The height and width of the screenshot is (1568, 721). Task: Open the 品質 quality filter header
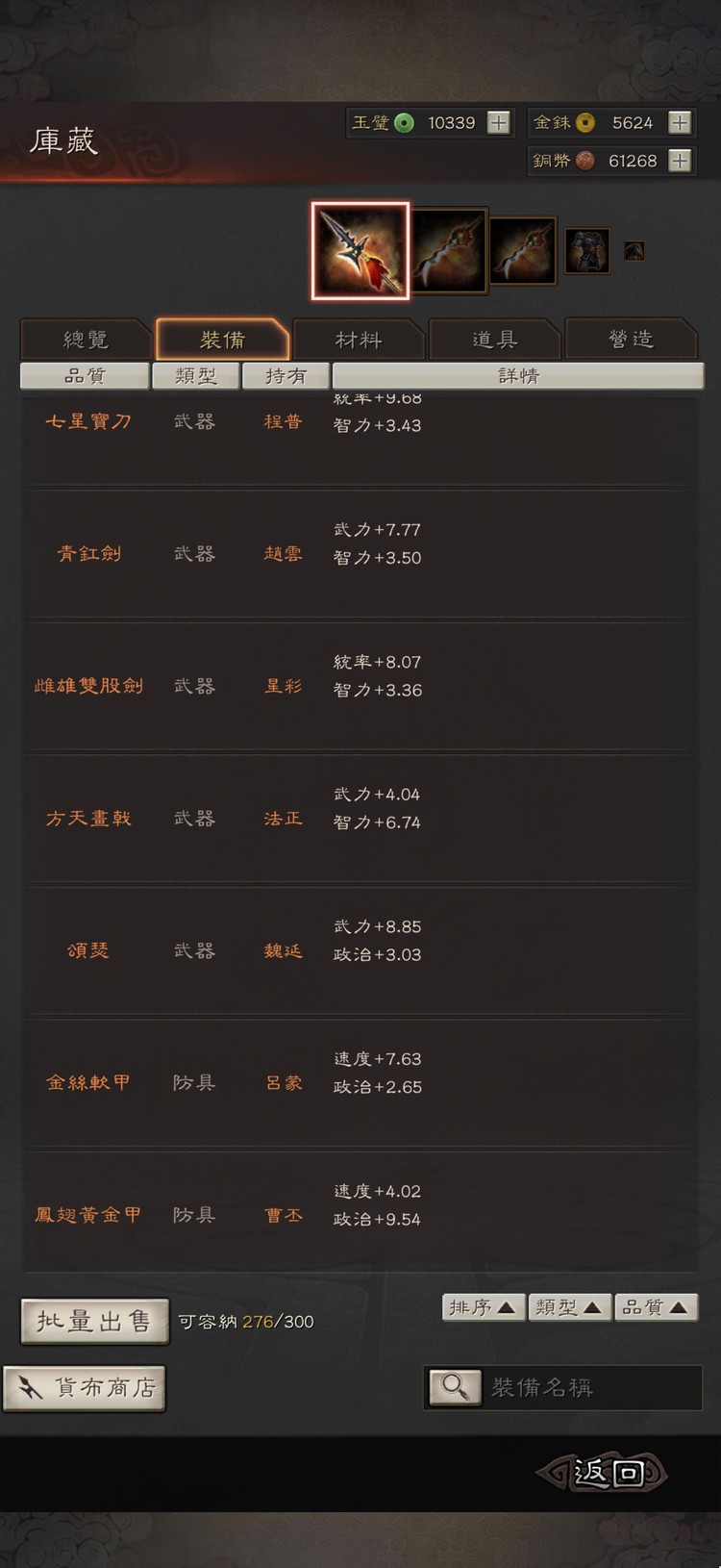[85, 376]
